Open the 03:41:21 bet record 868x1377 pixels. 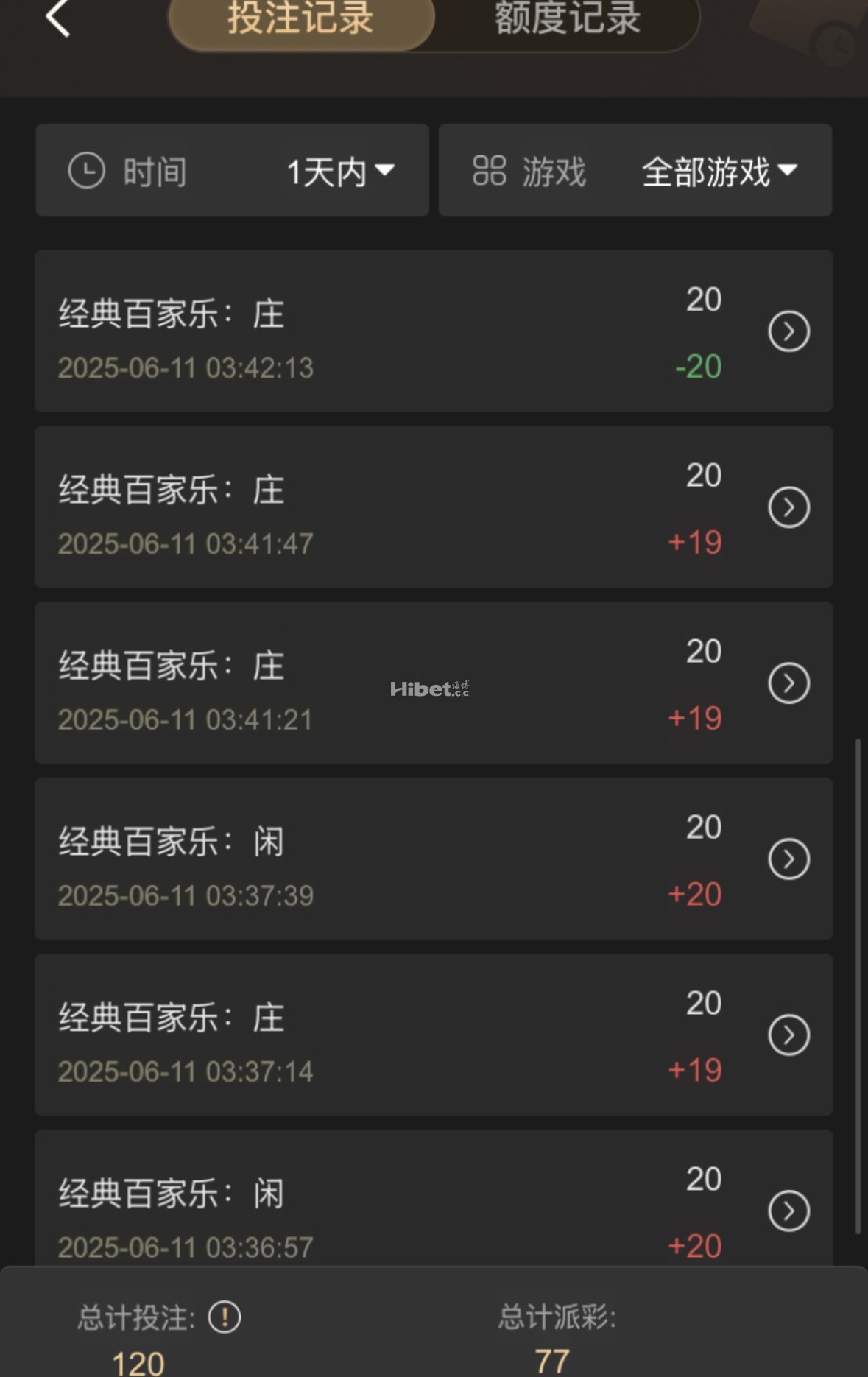click(x=788, y=683)
